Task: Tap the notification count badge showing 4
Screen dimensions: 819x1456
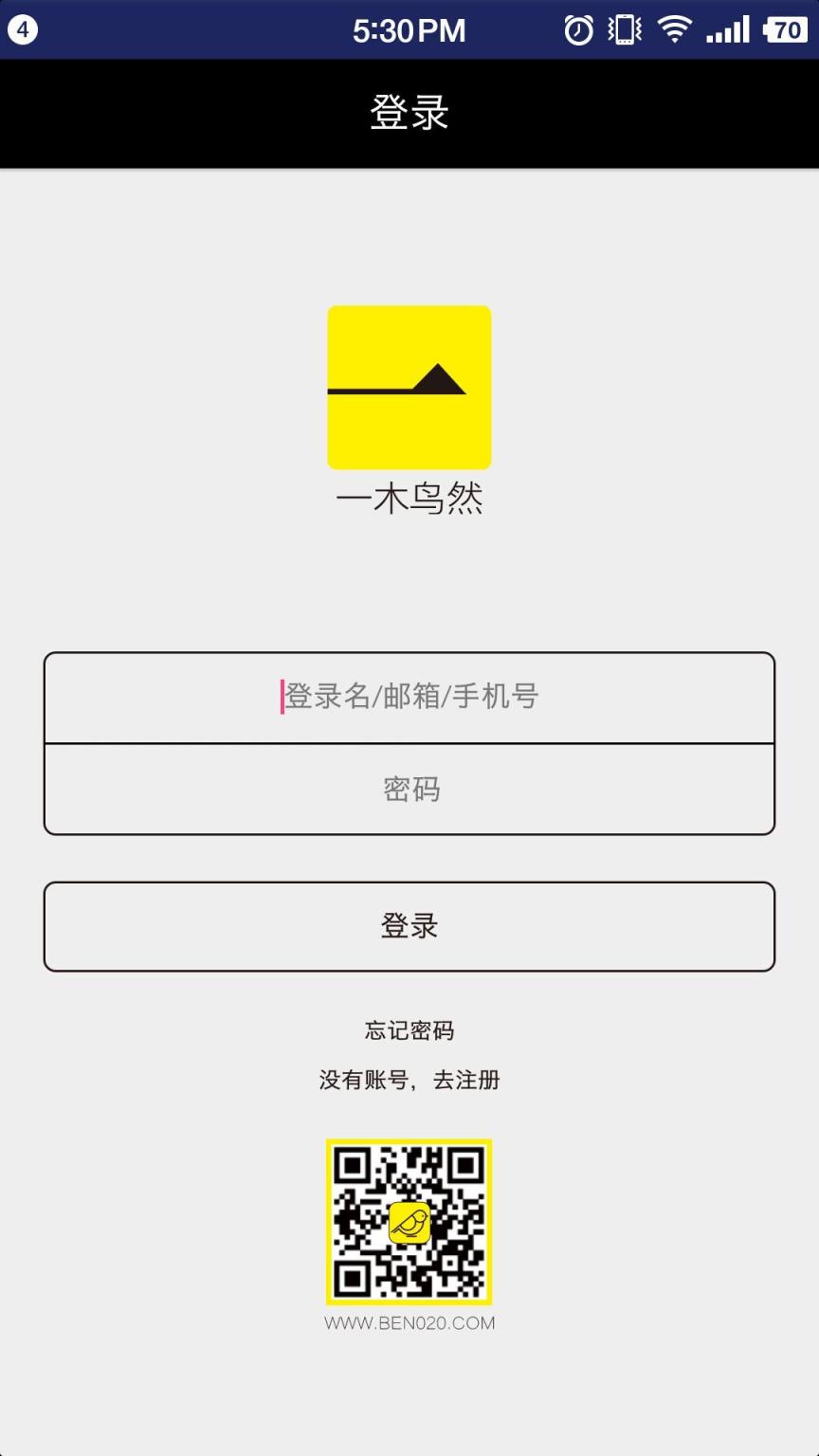Action: pyautogui.click(x=21, y=29)
